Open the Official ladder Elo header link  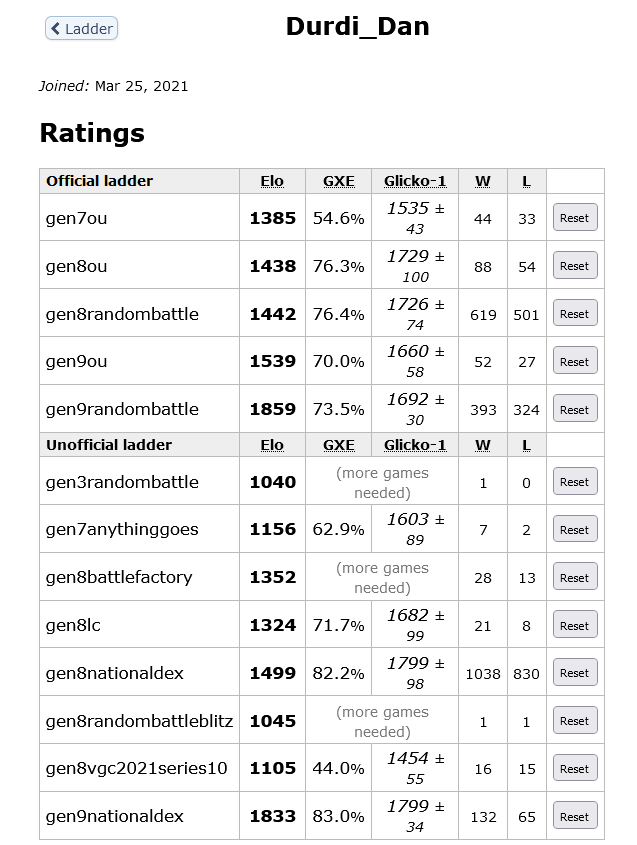[272, 181]
